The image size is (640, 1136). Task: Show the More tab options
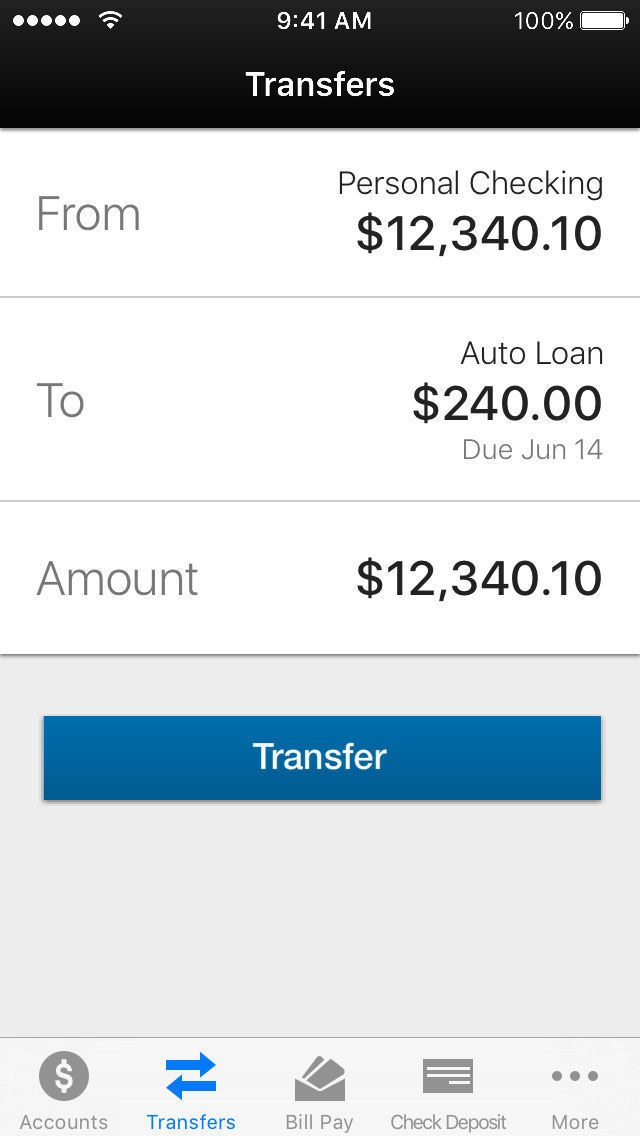[575, 1090]
